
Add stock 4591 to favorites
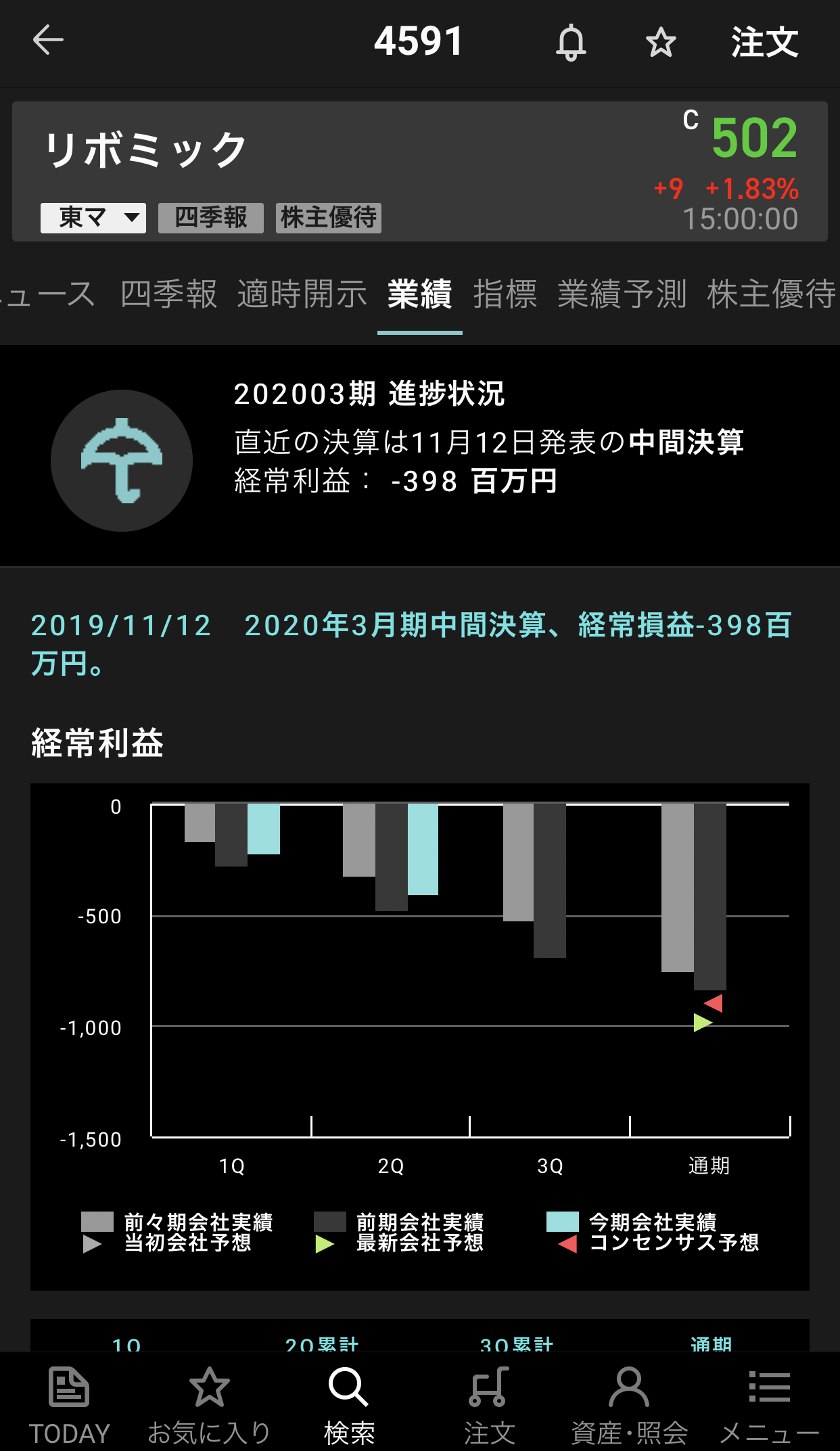660,43
